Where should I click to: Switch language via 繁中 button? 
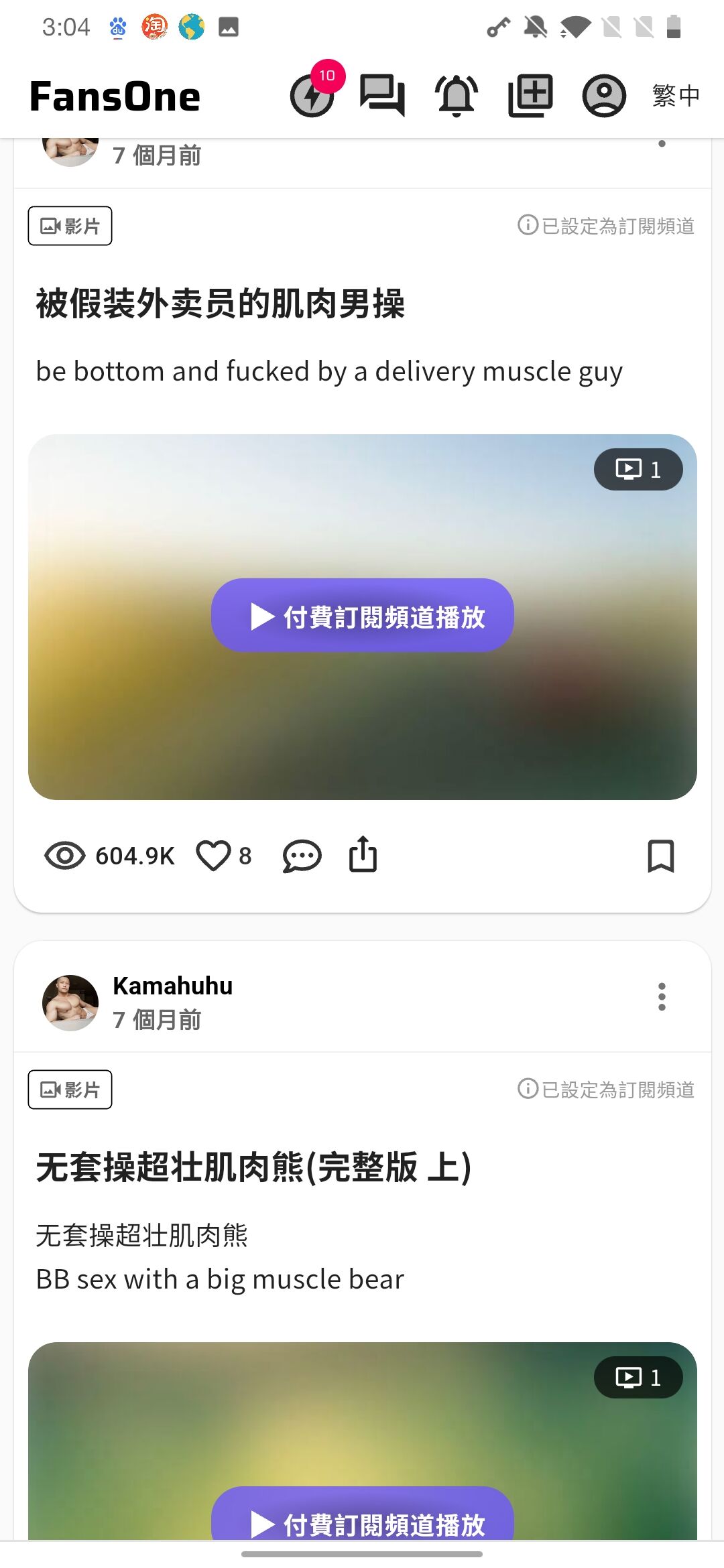[x=676, y=96]
